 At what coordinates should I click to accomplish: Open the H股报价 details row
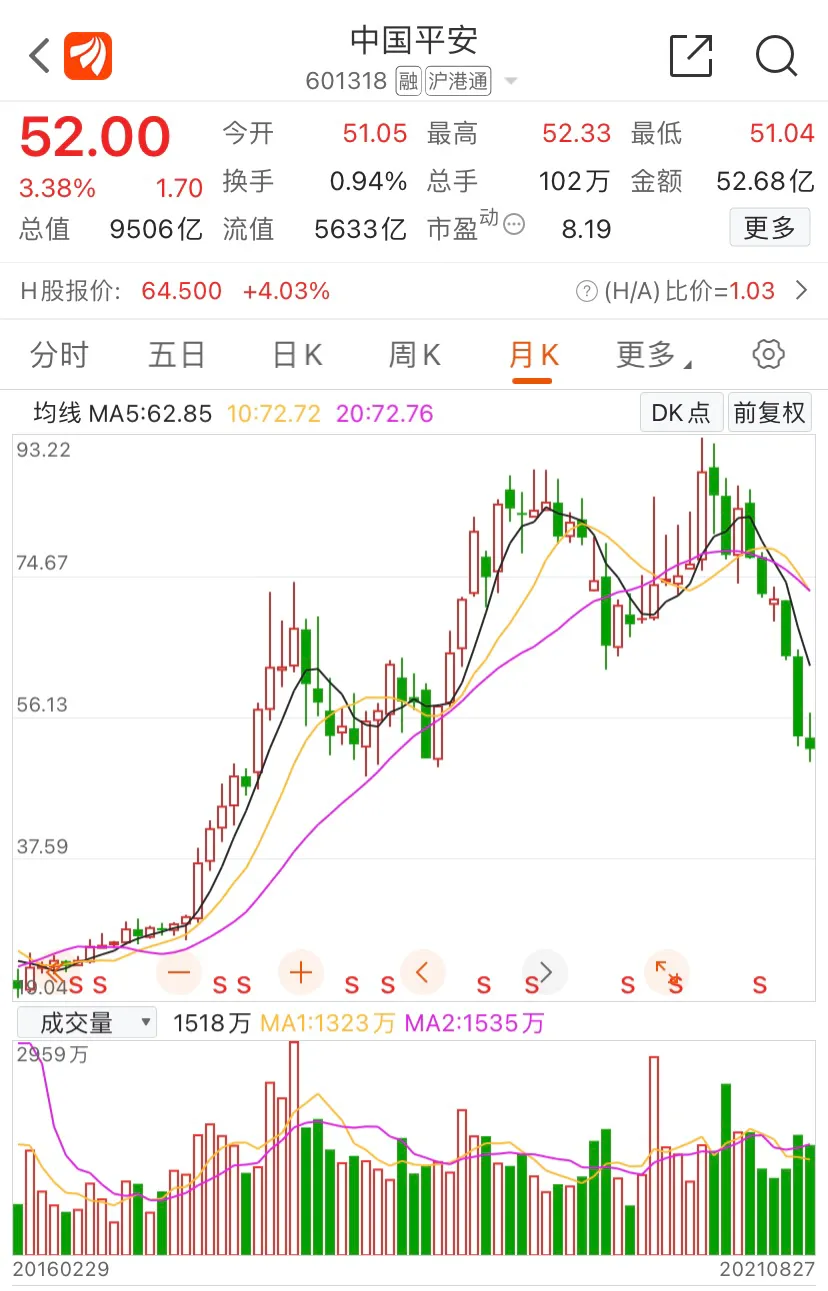pyautogui.click(x=414, y=291)
